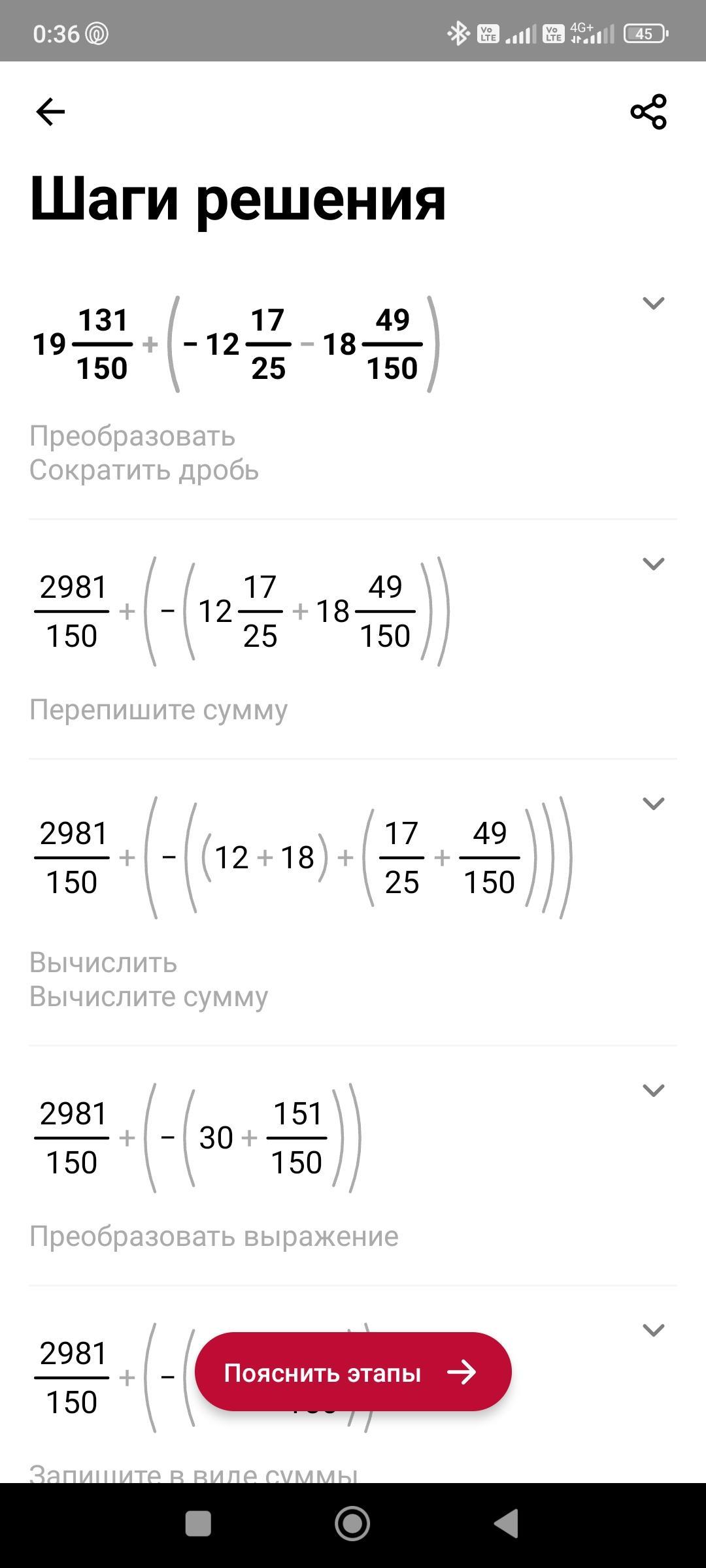Open recent apps from navigation bar
This screenshot has width=706, height=1568.
(198, 1524)
